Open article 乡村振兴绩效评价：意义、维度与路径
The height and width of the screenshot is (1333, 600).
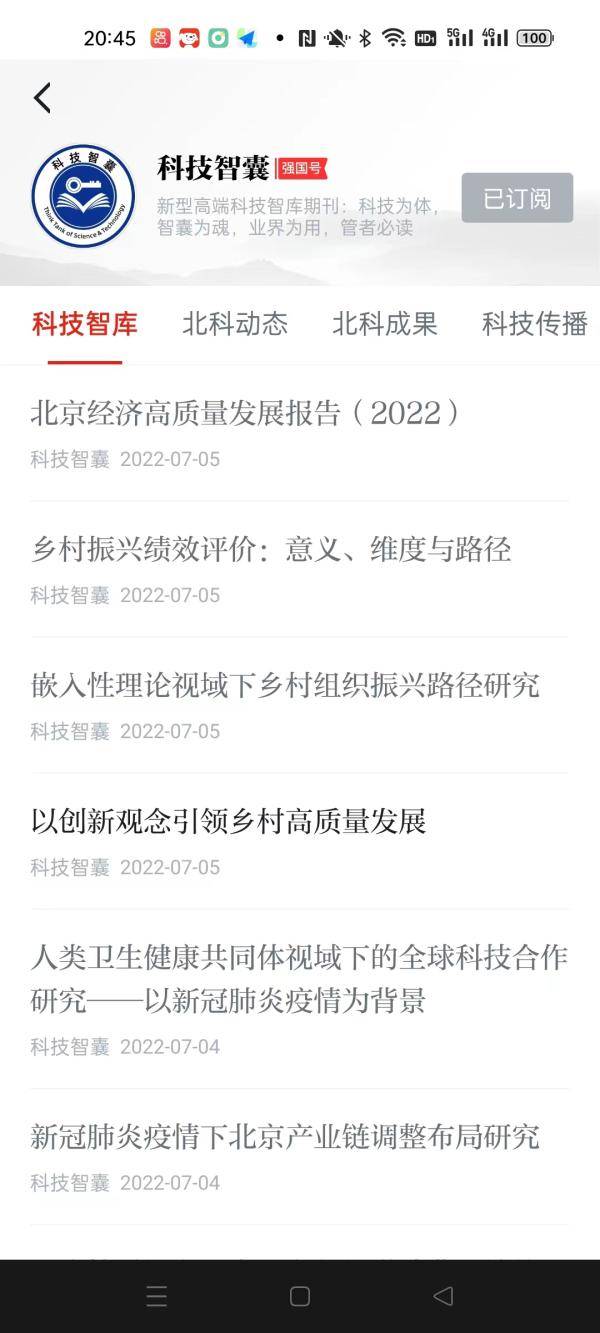(270, 549)
